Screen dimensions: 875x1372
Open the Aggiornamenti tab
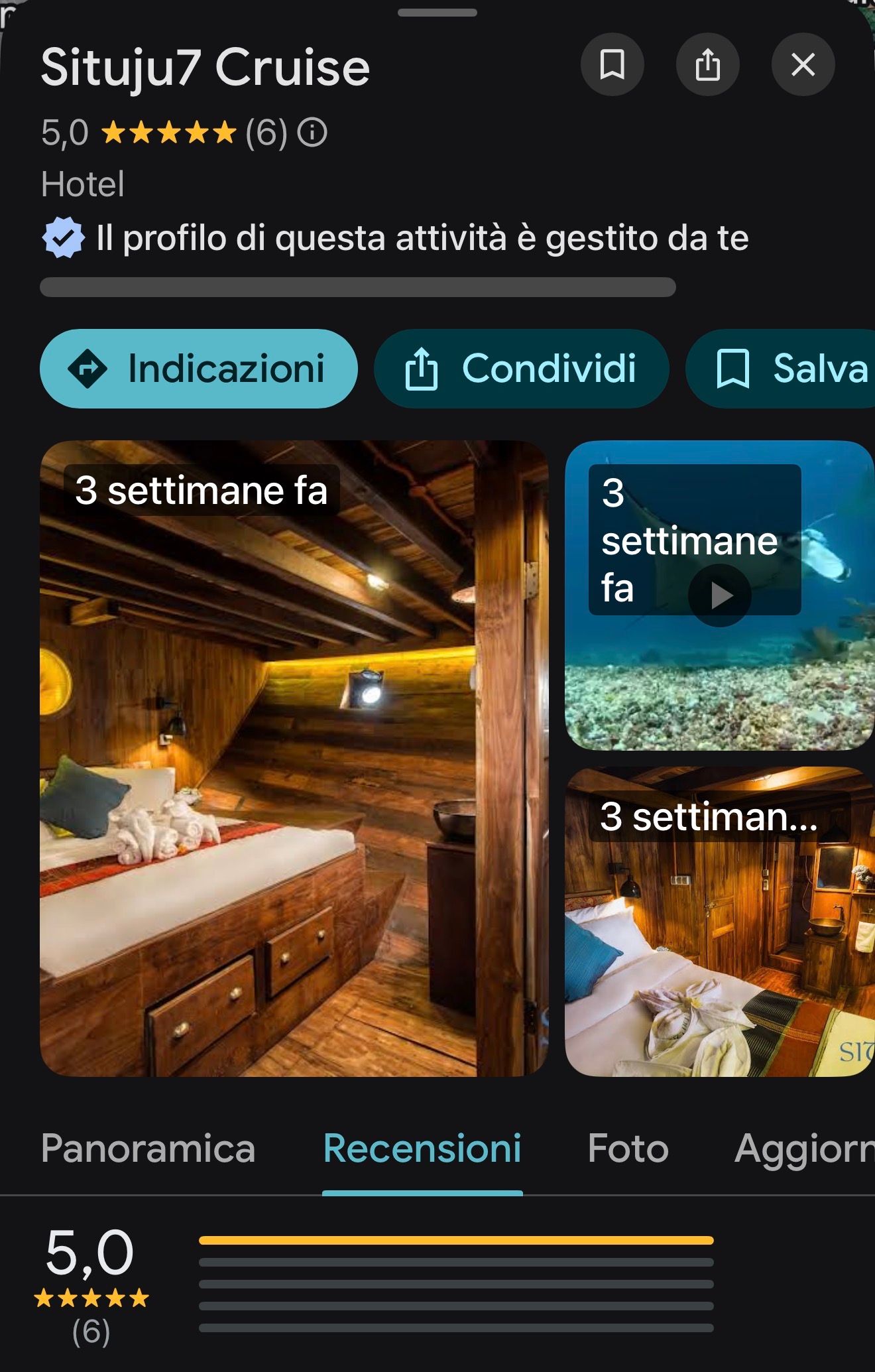[x=805, y=1149]
